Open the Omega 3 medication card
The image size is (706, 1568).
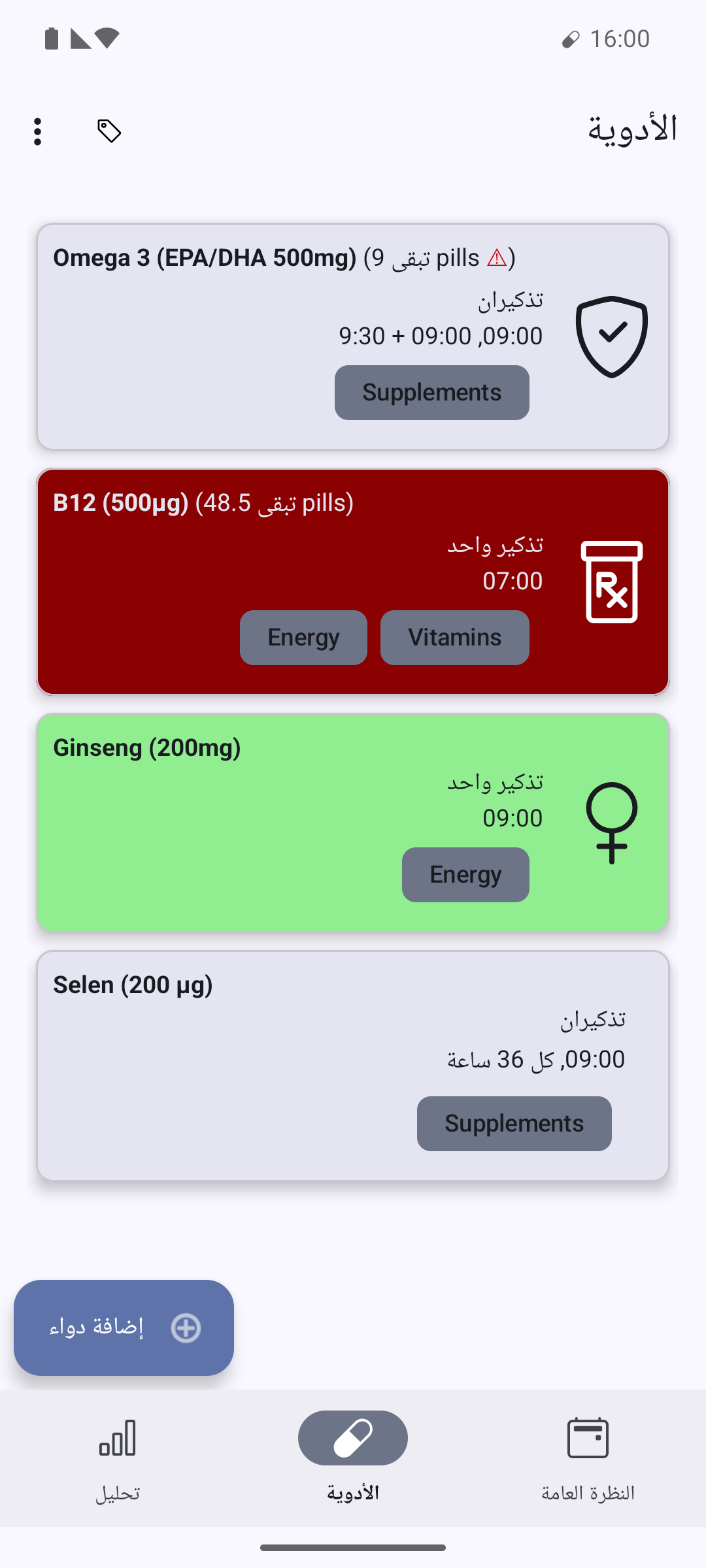point(353,336)
